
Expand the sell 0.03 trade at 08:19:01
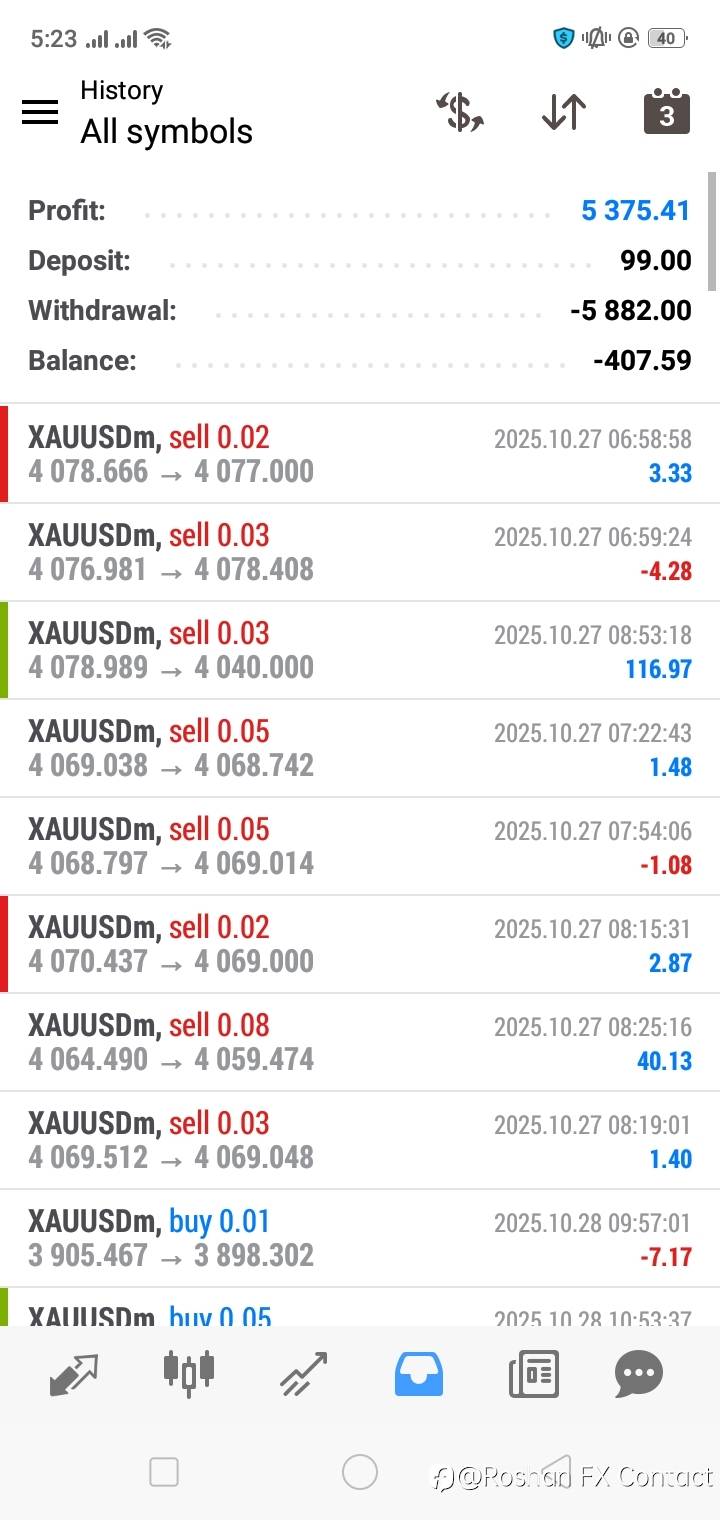click(360, 1140)
